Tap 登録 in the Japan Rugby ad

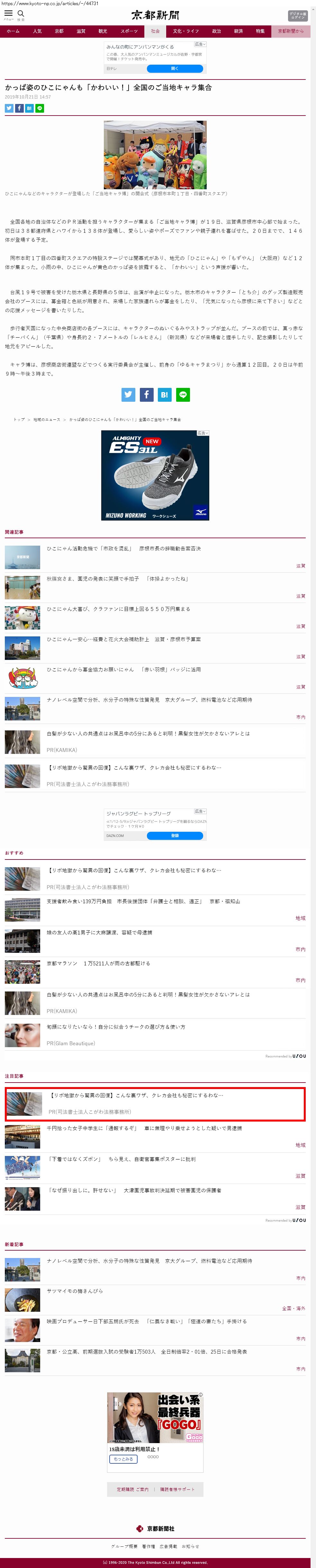[x=175, y=836]
